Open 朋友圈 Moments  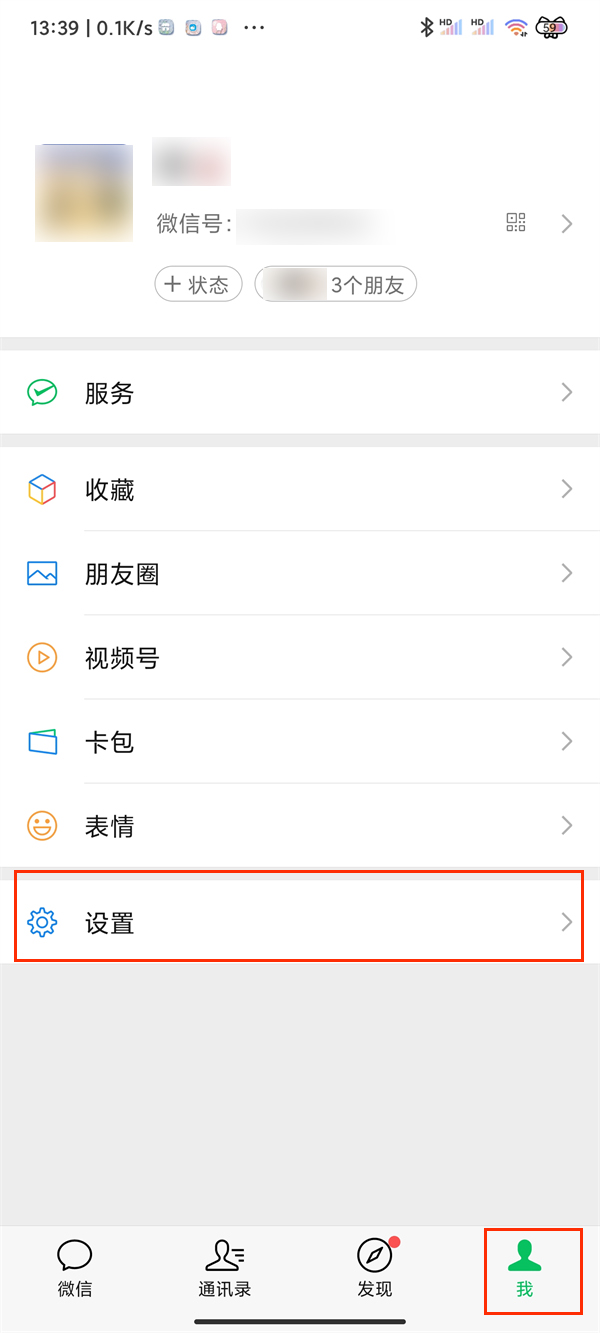click(x=300, y=574)
